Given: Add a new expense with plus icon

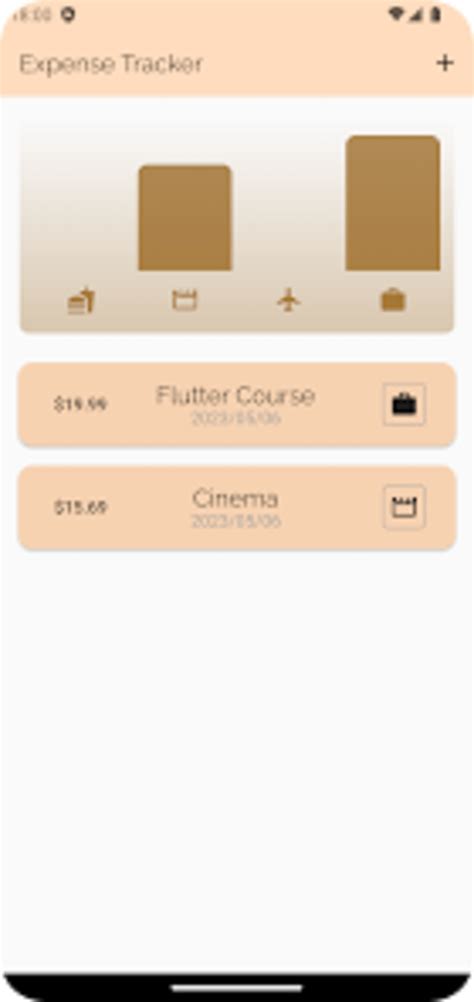Looking at the screenshot, I should (x=445, y=63).
